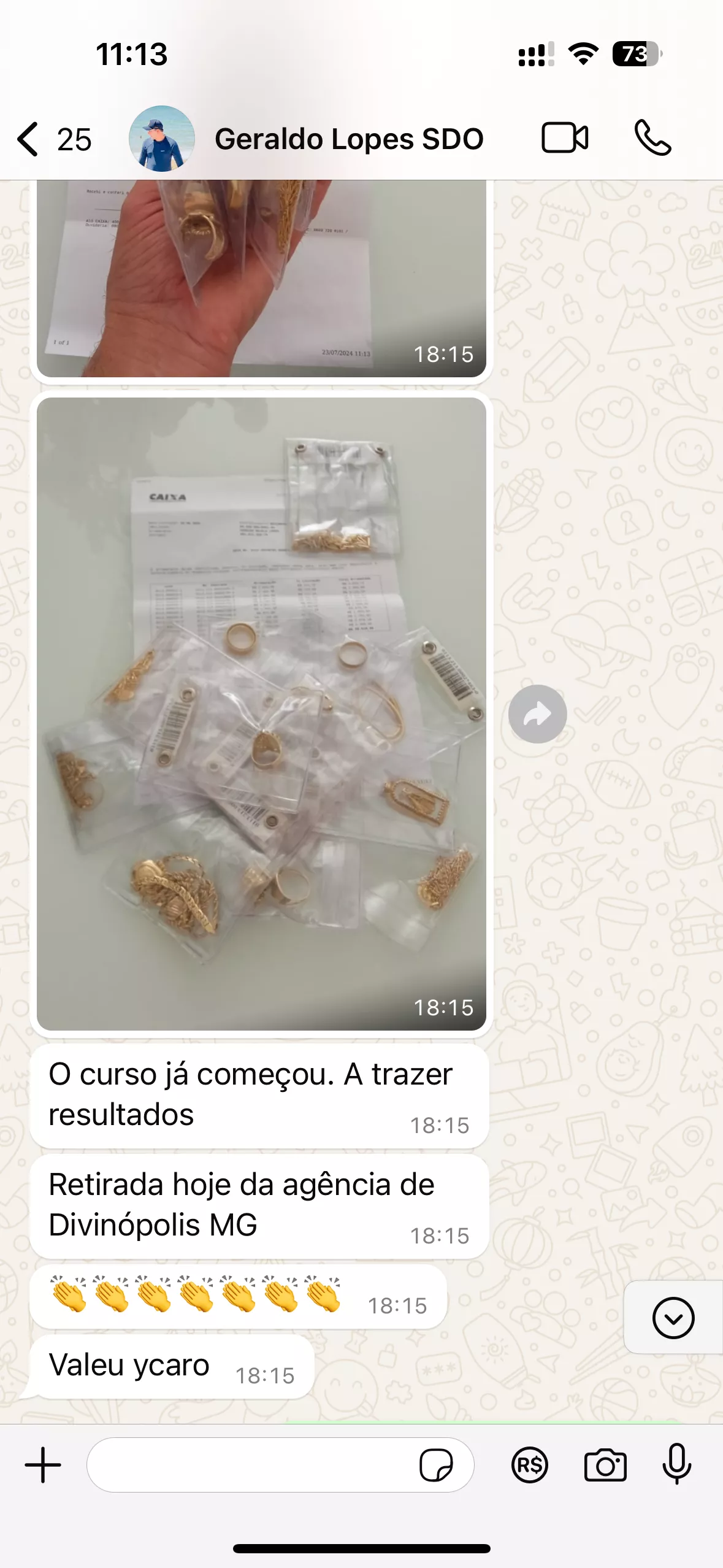Send a payment in reais

529,1465
